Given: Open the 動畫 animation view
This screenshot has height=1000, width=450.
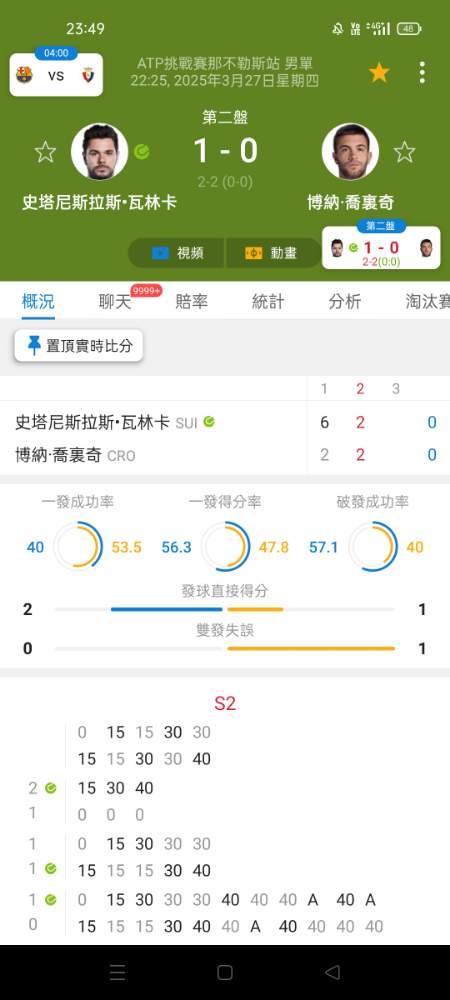Looking at the screenshot, I should click(273, 253).
